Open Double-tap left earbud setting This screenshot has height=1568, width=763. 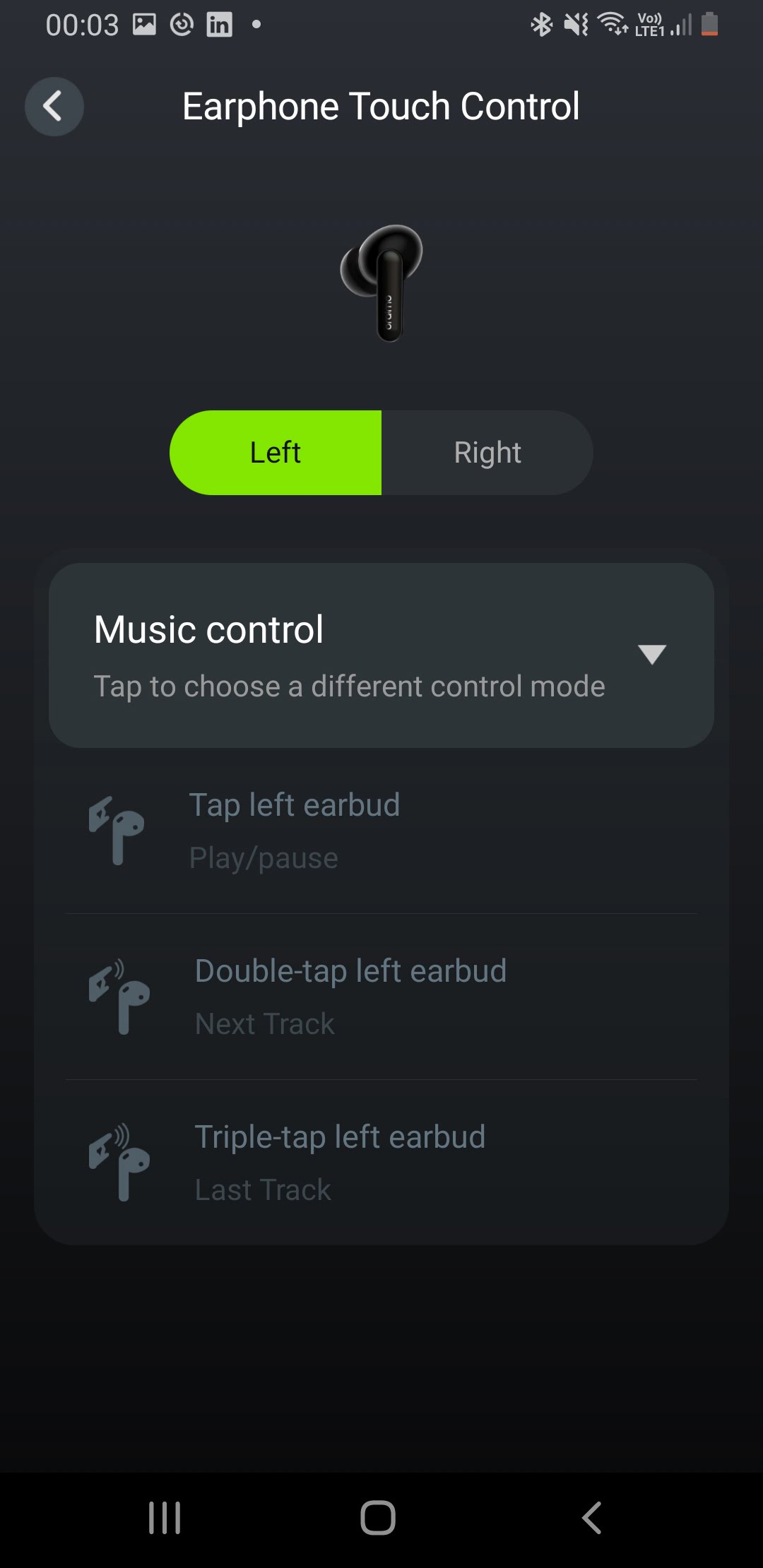[x=381, y=997]
